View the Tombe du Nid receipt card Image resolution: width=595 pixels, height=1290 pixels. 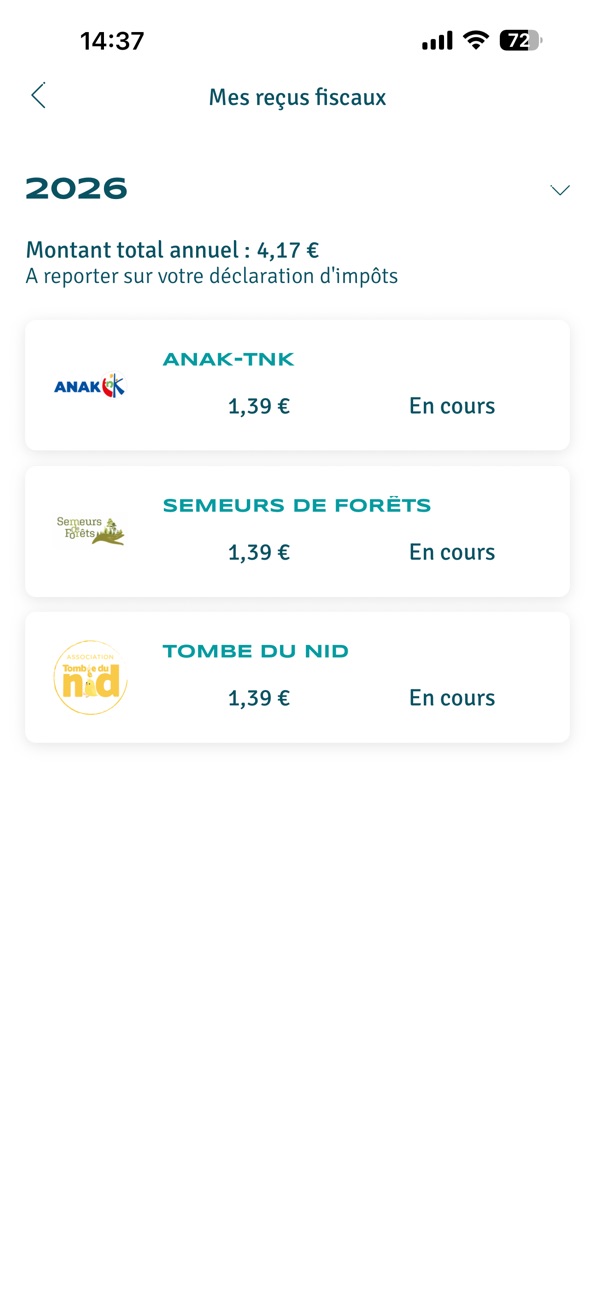tap(297, 677)
